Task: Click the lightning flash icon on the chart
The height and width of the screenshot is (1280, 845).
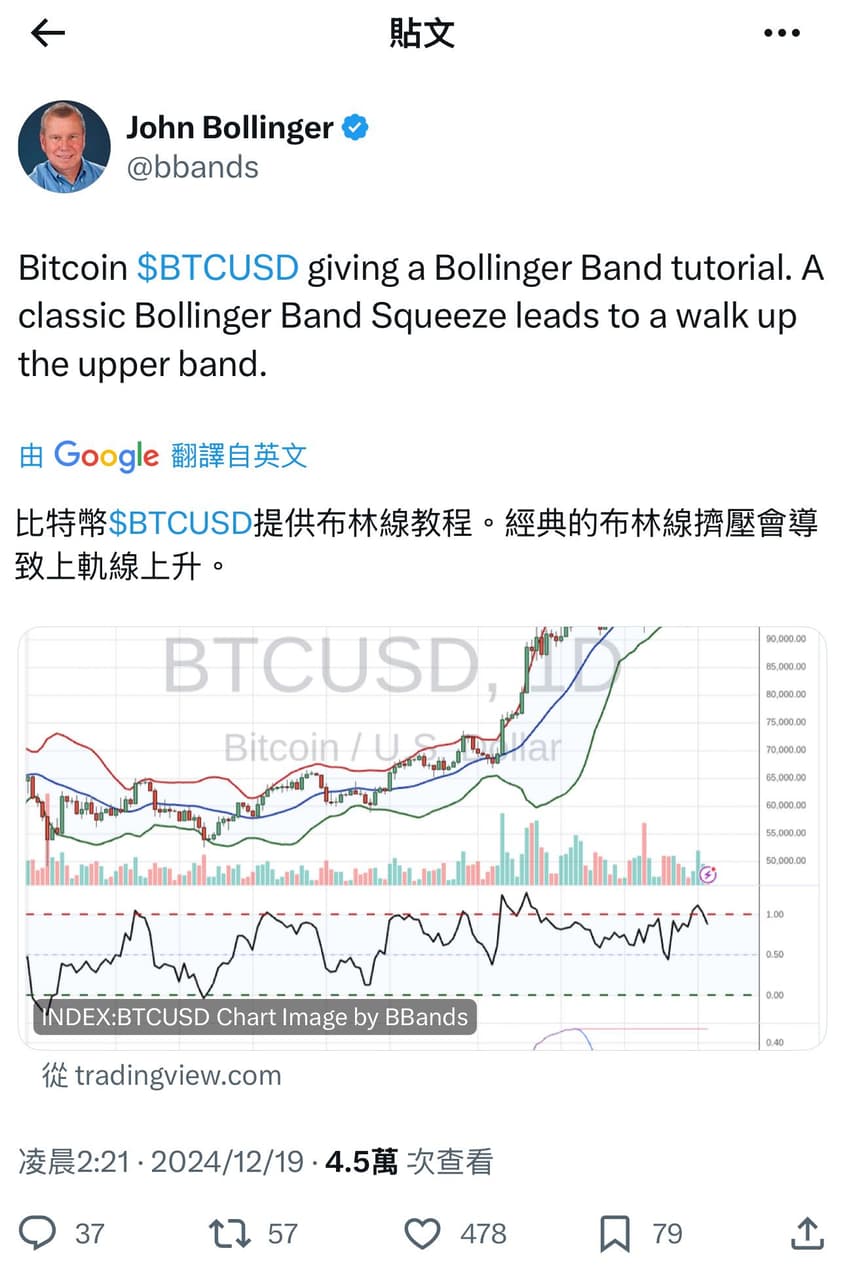Action: click(x=710, y=874)
